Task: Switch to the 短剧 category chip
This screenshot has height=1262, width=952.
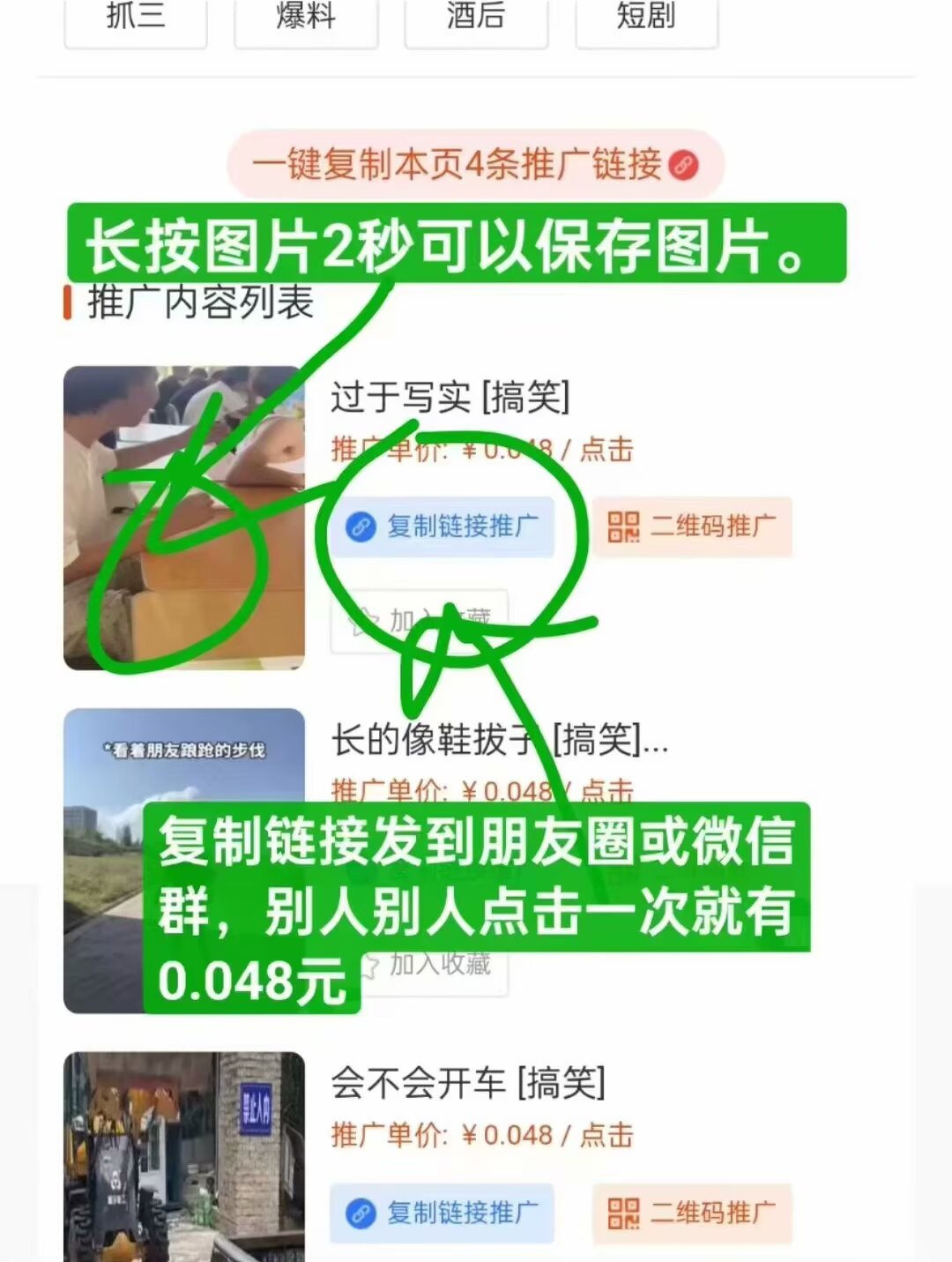Action: tap(646, 19)
